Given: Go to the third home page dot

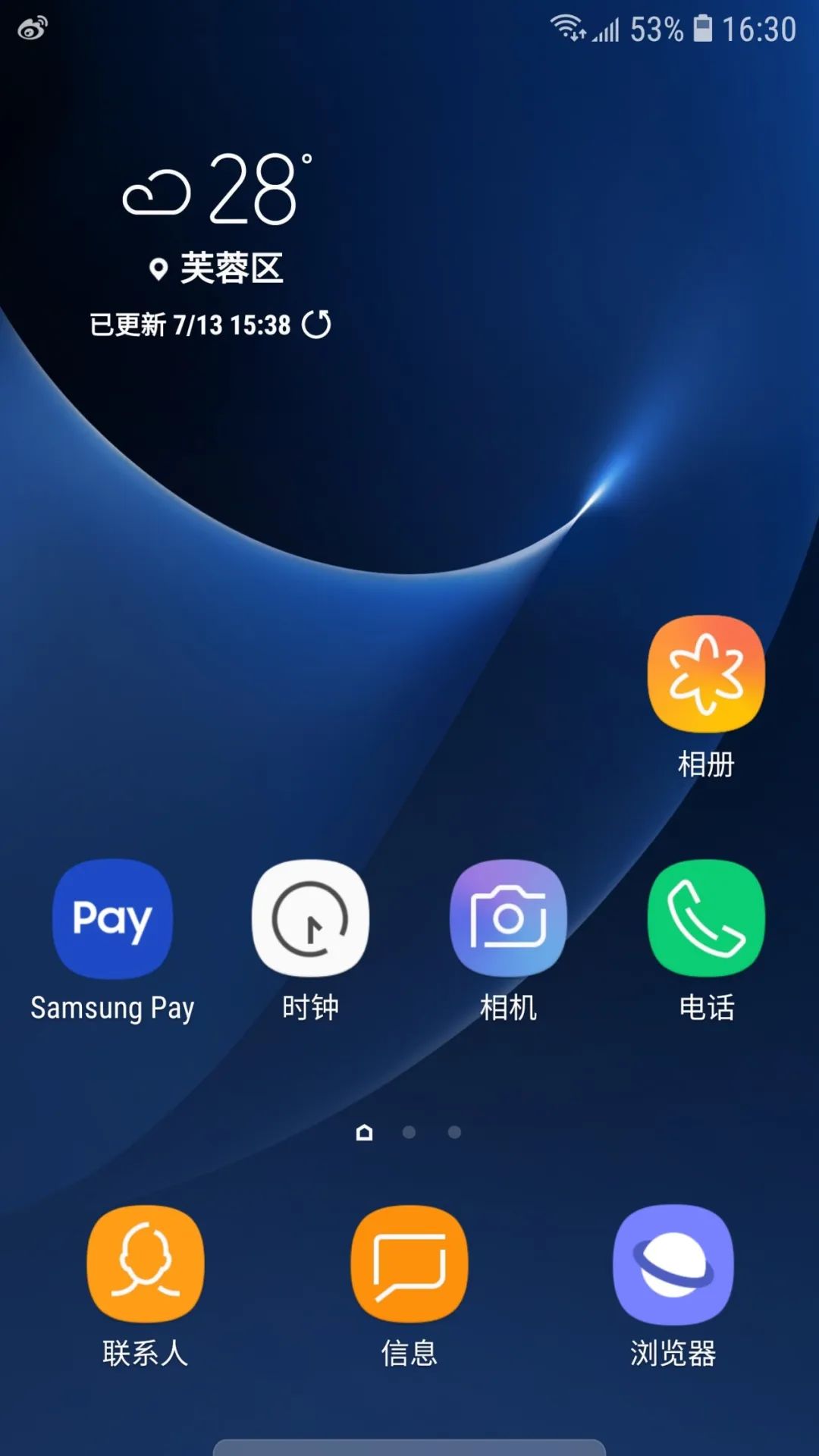Looking at the screenshot, I should click(x=454, y=1132).
